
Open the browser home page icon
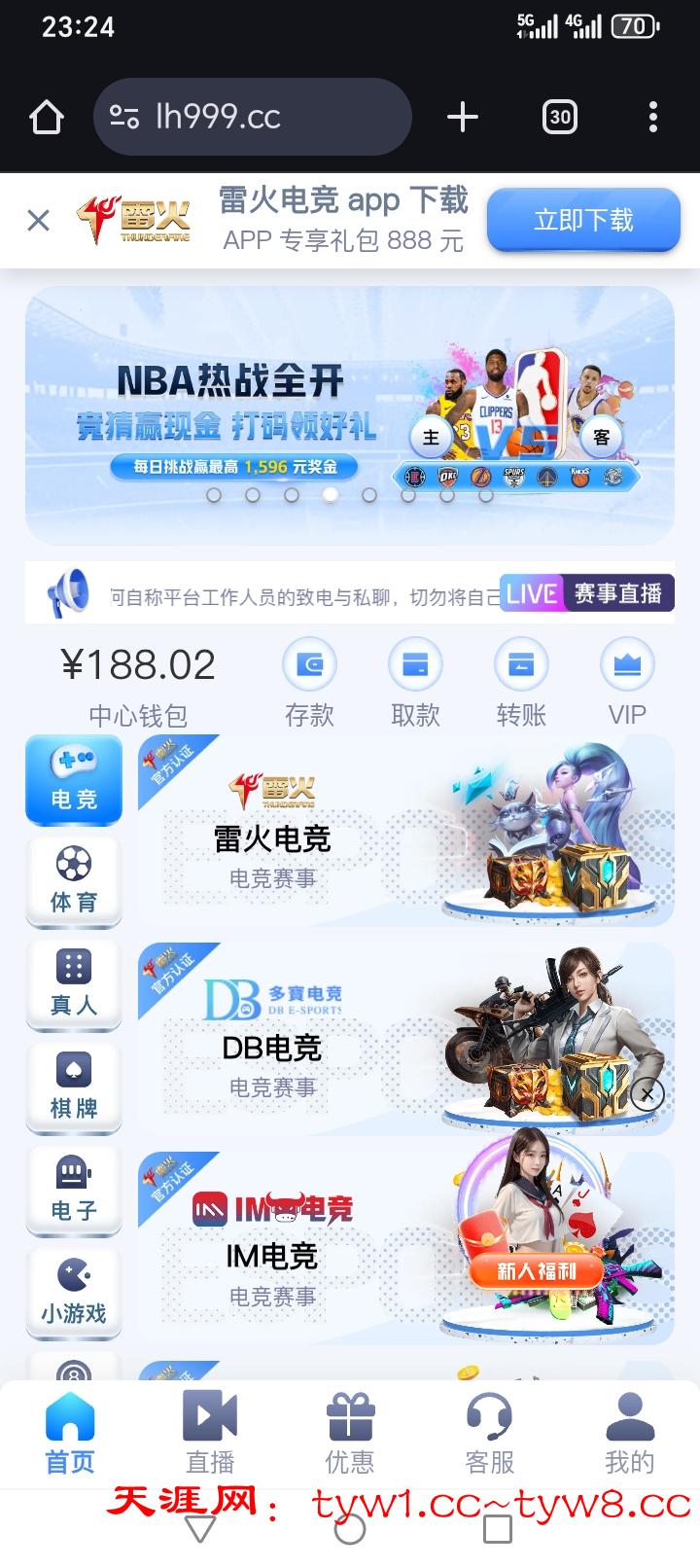pos(47,118)
